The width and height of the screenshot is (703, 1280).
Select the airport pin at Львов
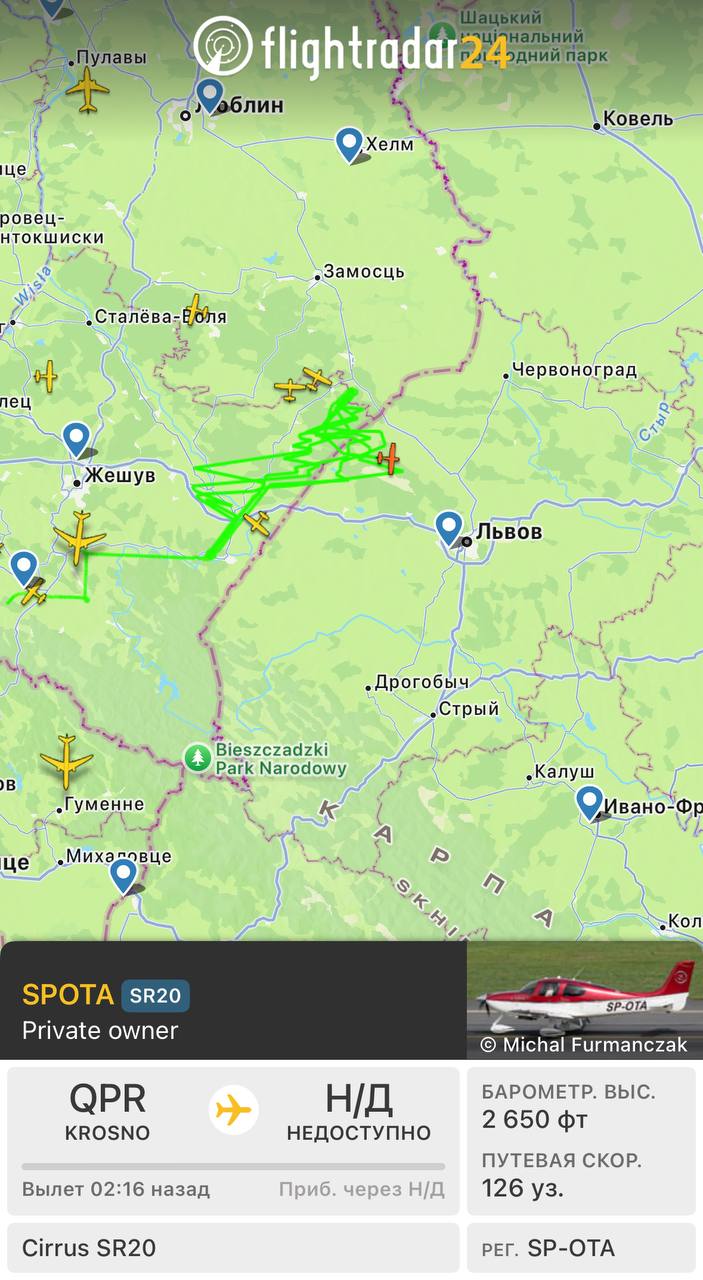(x=449, y=529)
